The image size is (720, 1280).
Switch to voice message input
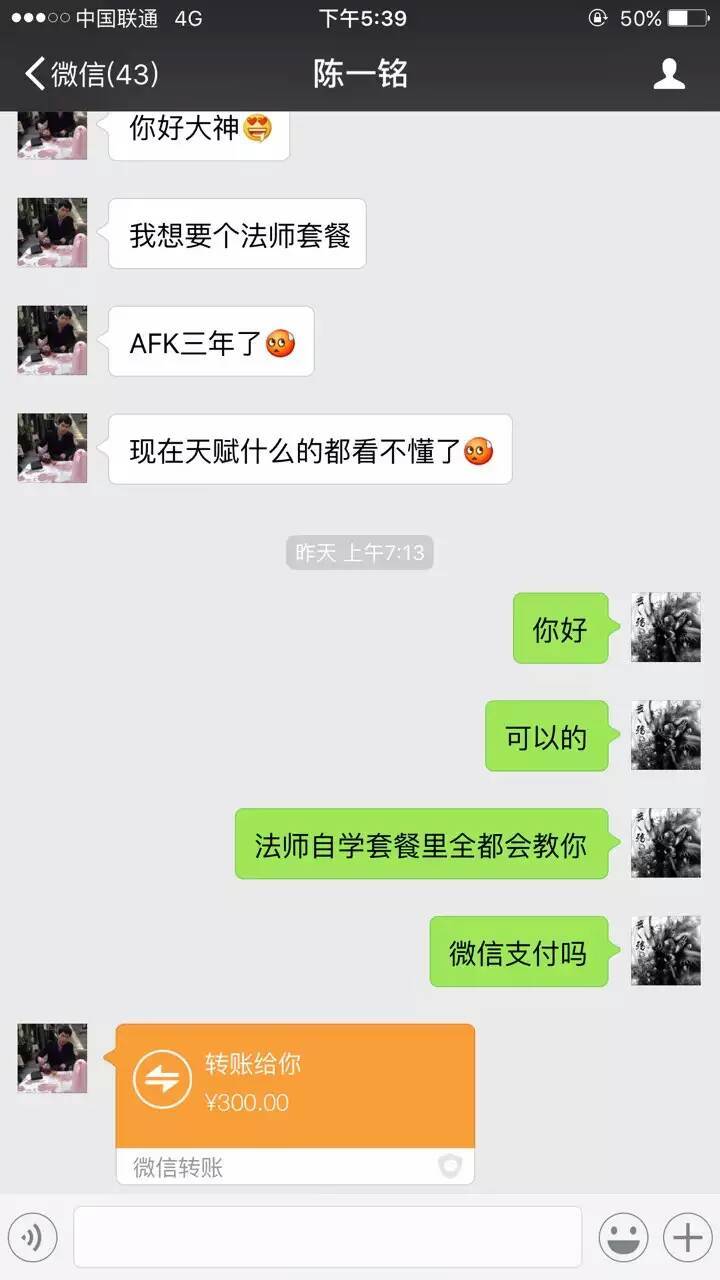(x=33, y=1238)
